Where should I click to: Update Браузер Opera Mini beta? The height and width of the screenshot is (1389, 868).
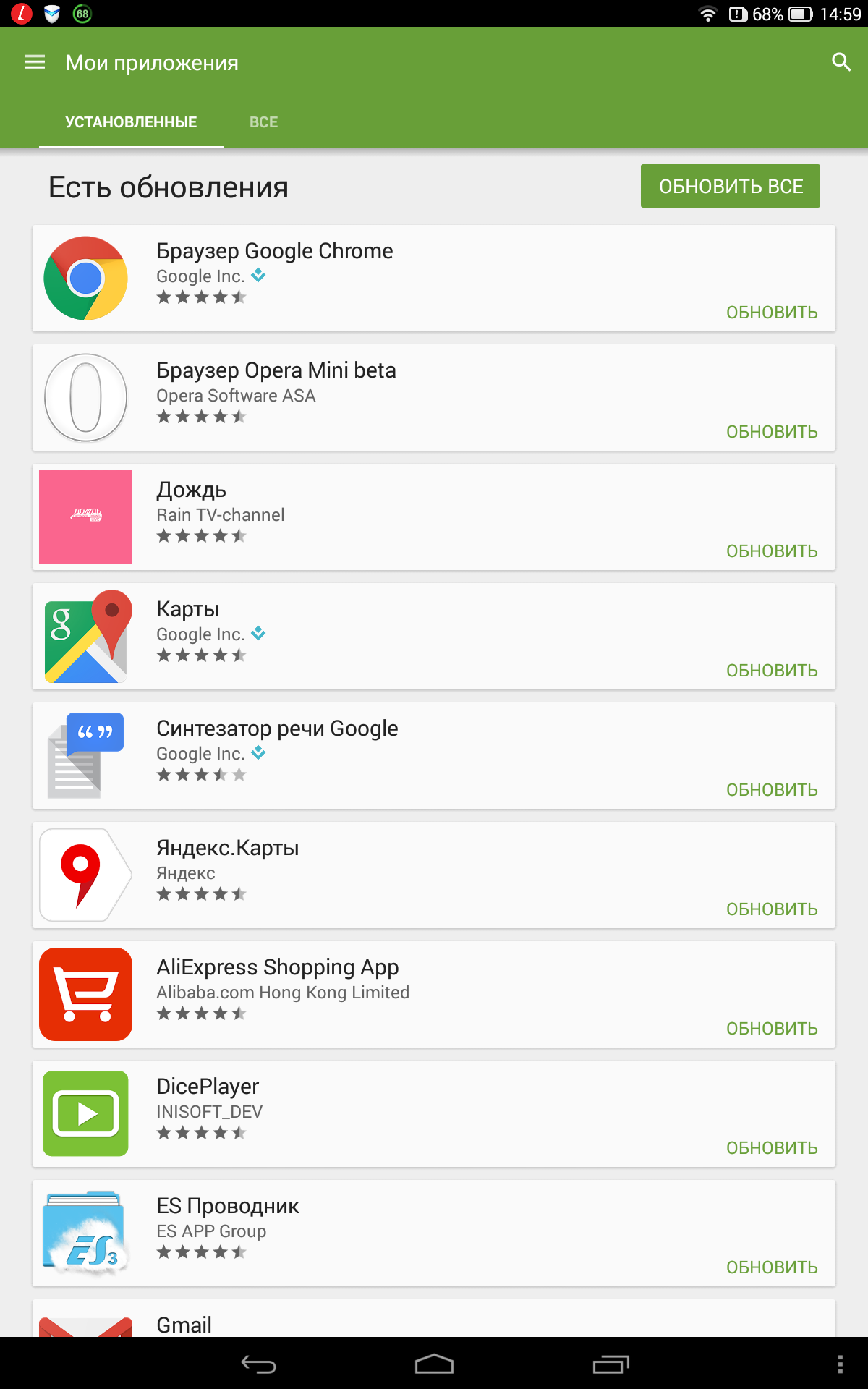point(771,432)
